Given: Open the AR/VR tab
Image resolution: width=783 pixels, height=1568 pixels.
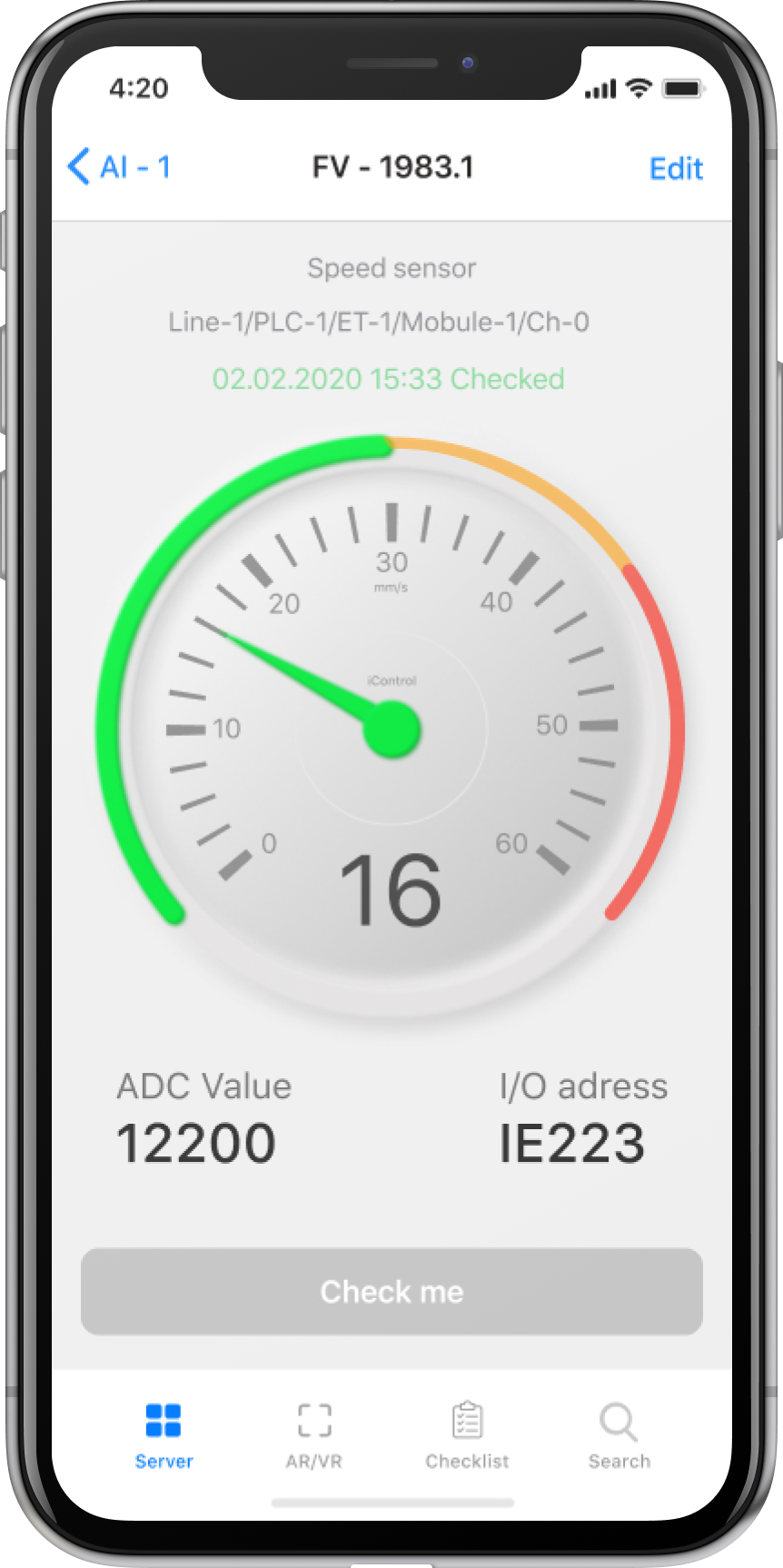Looking at the screenshot, I should [314, 1434].
